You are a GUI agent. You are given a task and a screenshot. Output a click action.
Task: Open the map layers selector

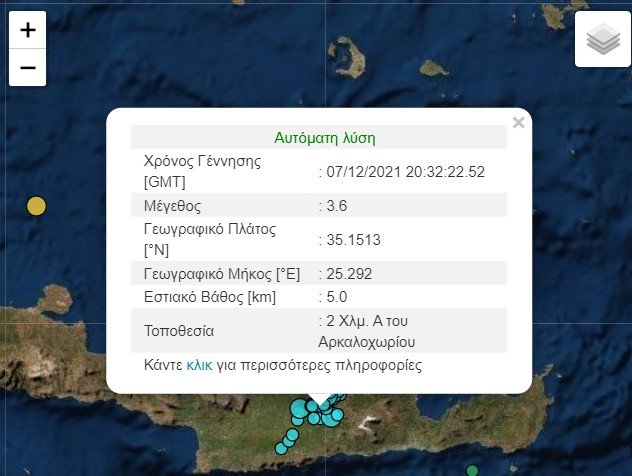(602, 40)
